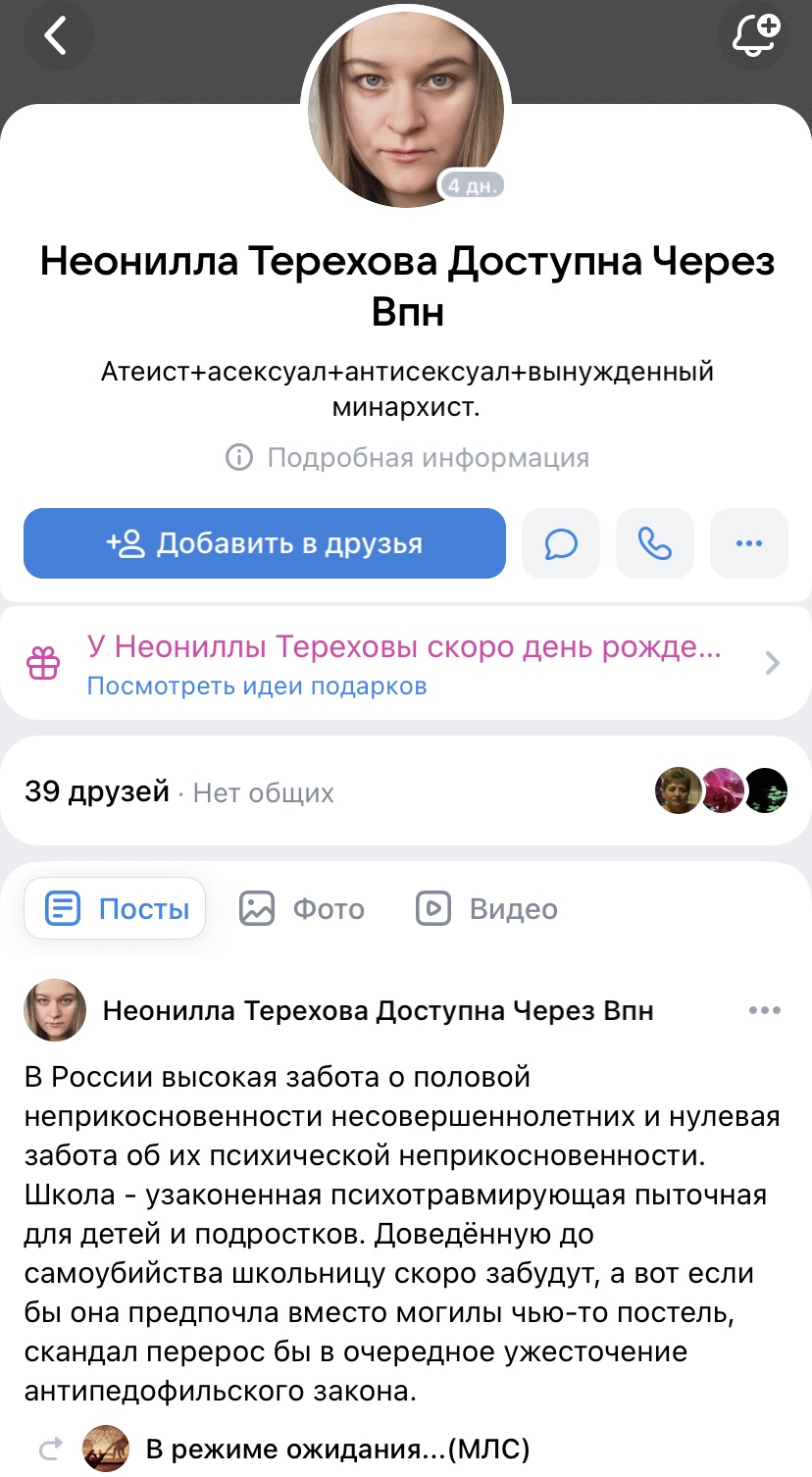Open the post's three-dot options menu

765,1010
